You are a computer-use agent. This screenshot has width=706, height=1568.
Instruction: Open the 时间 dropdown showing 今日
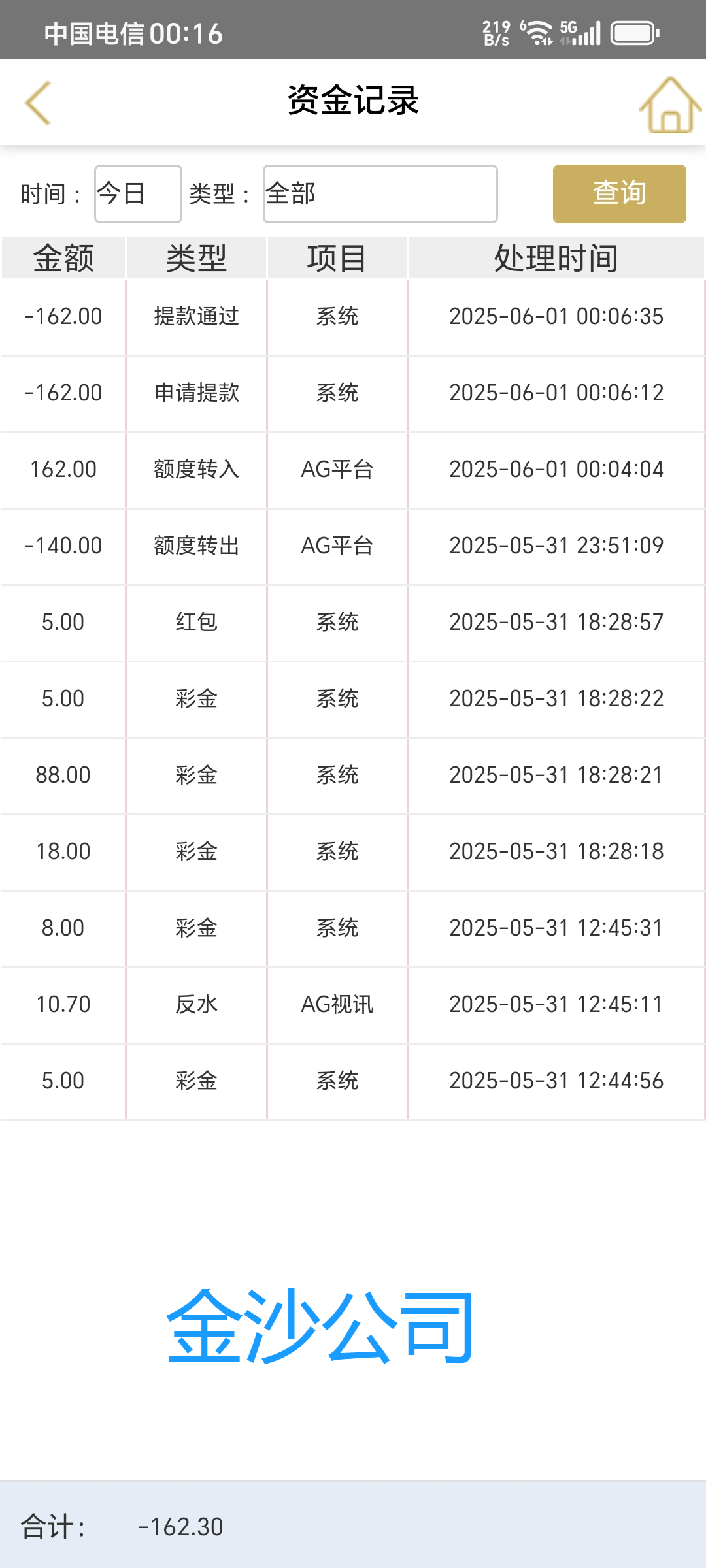pos(138,194)
